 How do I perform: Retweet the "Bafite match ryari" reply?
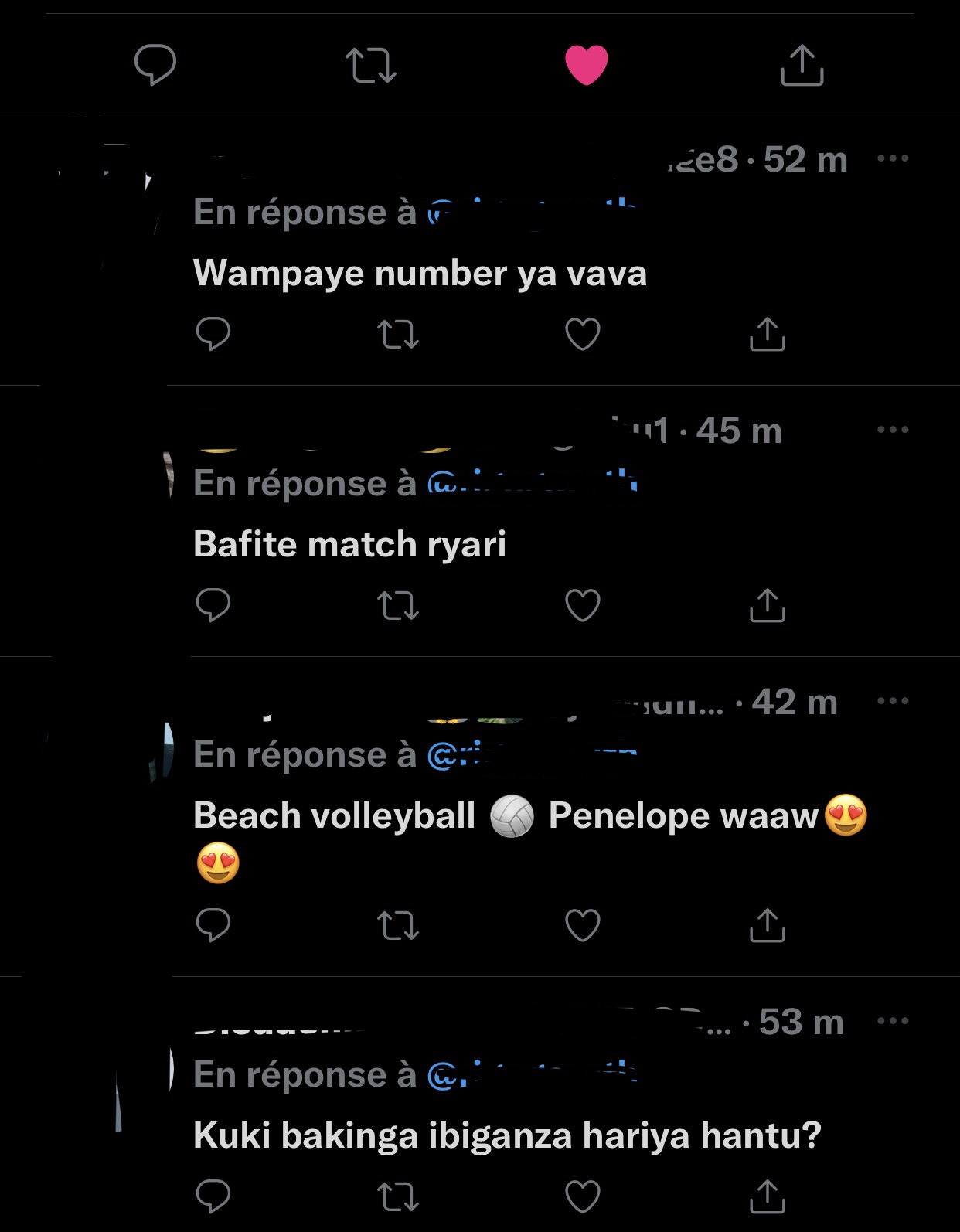(x=397, y=605)
